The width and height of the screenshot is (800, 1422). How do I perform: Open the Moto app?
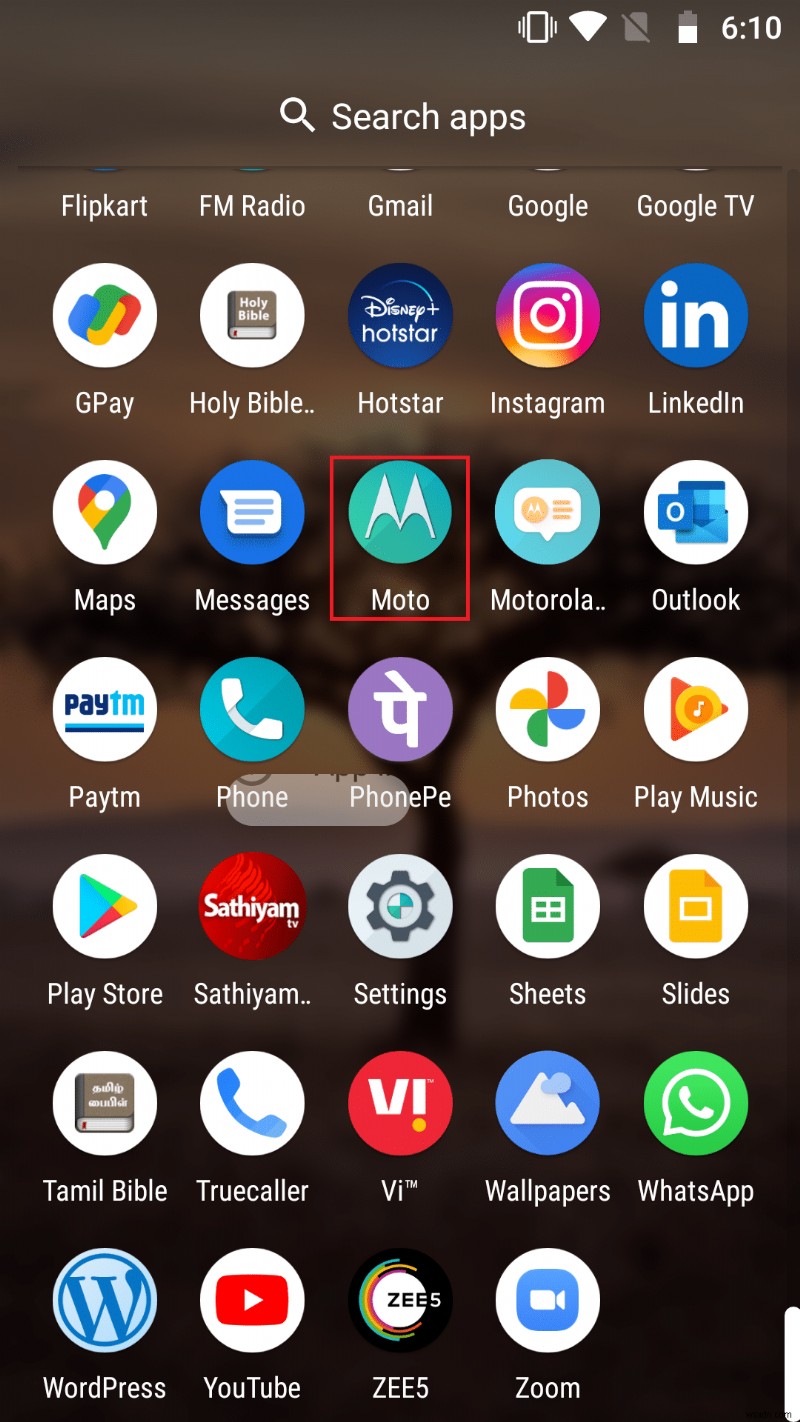[x=399, y=511]
